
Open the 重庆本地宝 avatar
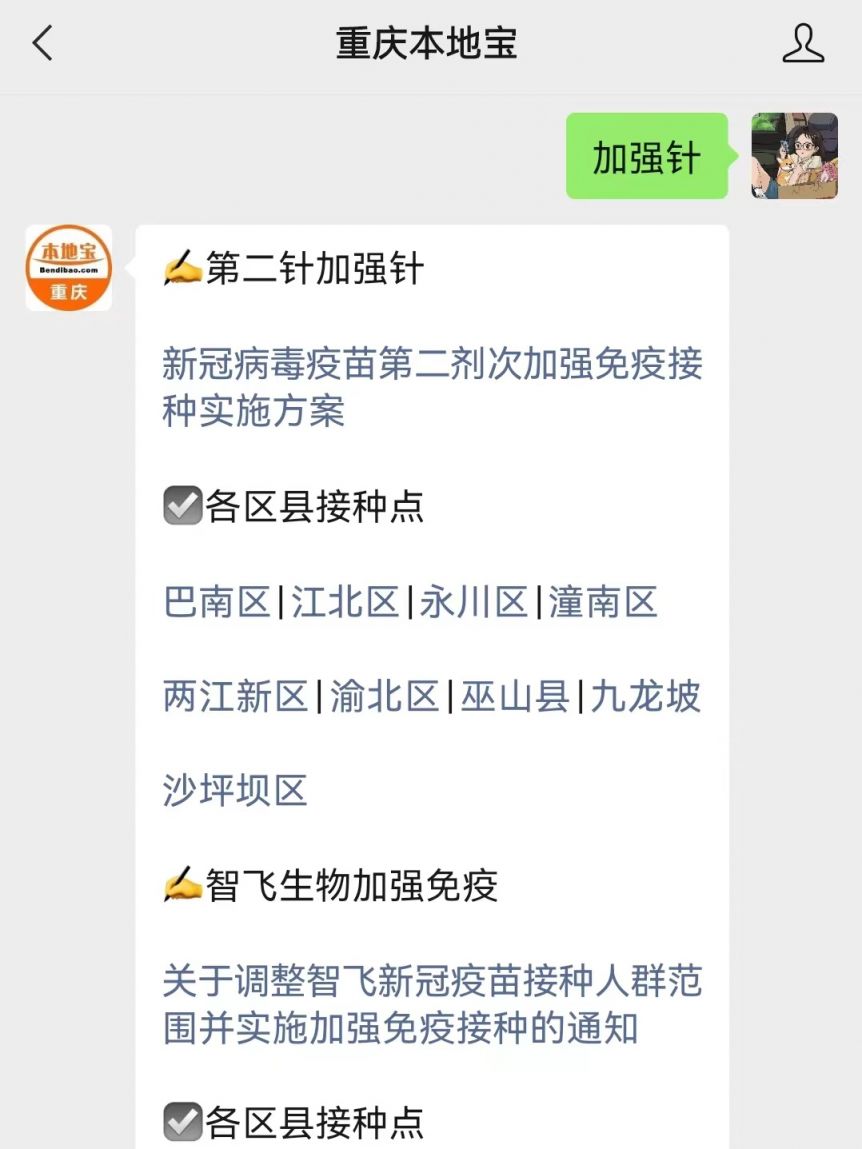pyautogui.click(x=69, y=267)
